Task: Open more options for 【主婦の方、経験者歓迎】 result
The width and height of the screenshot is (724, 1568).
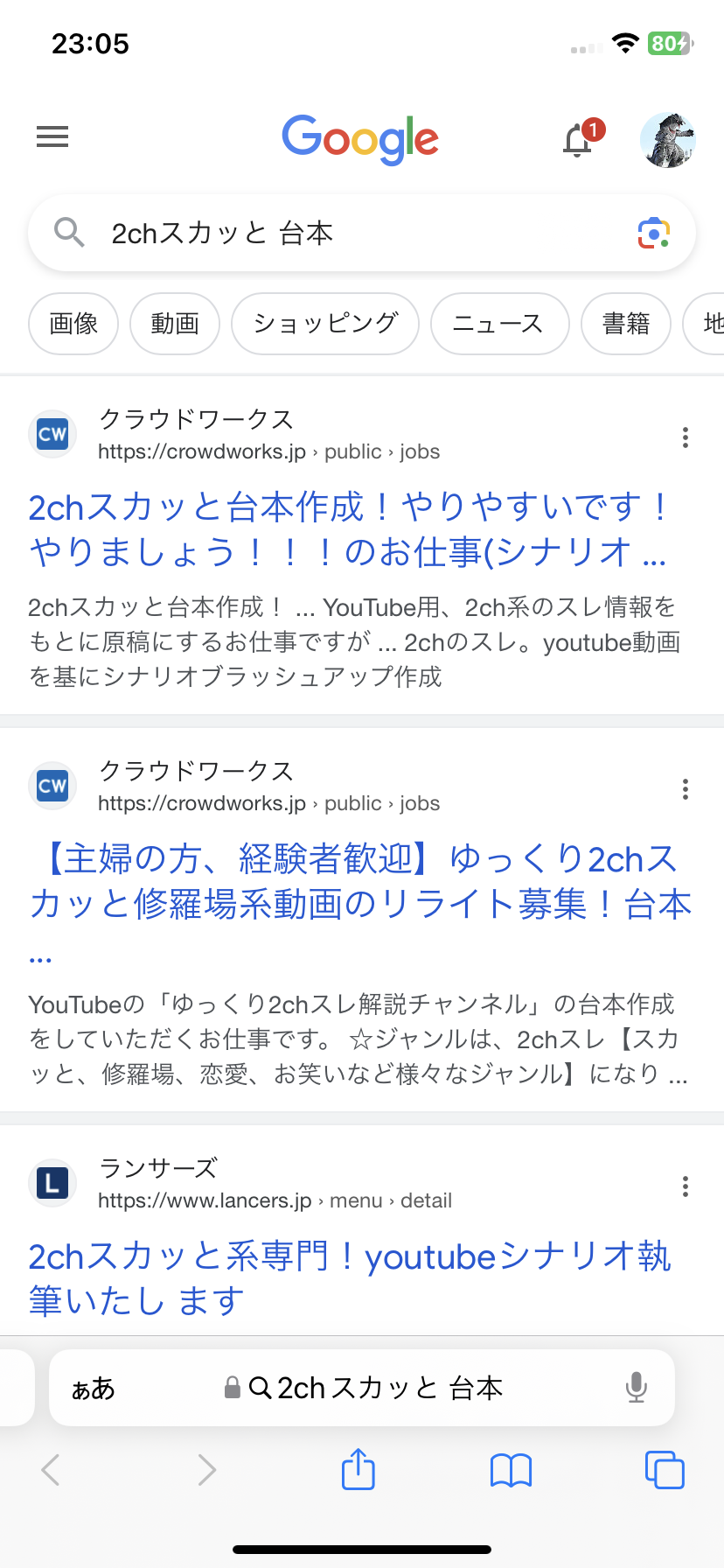Action: coord(686,789)
